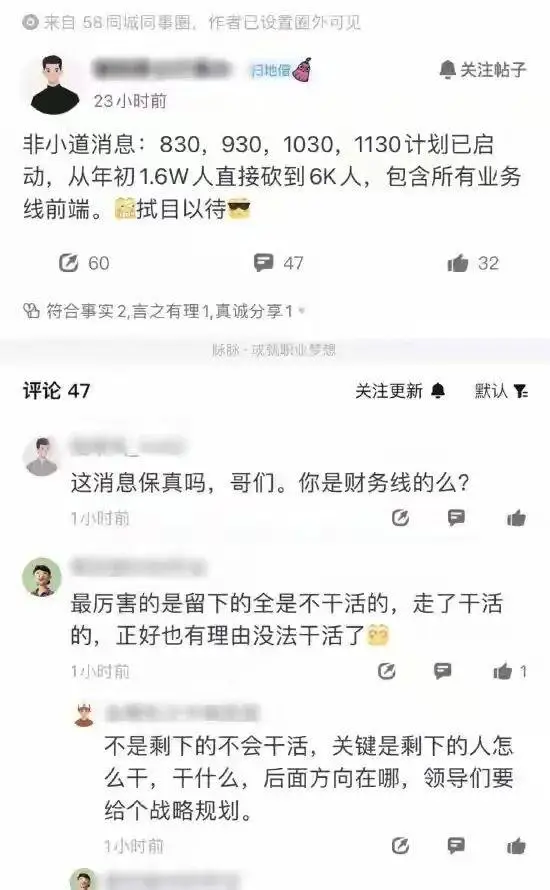Share the comment 这消息保真吗
The image size is (550, 890).
coord(400,517)
